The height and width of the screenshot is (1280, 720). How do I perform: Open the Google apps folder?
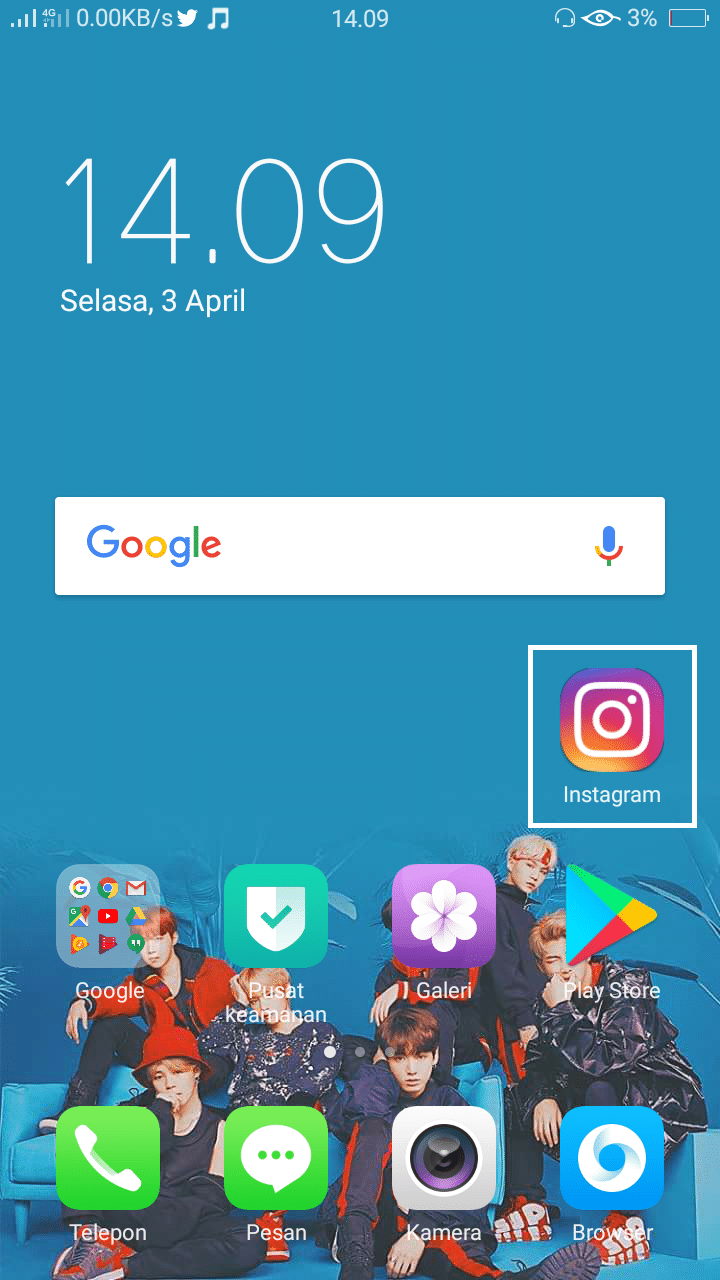point(108,916)
